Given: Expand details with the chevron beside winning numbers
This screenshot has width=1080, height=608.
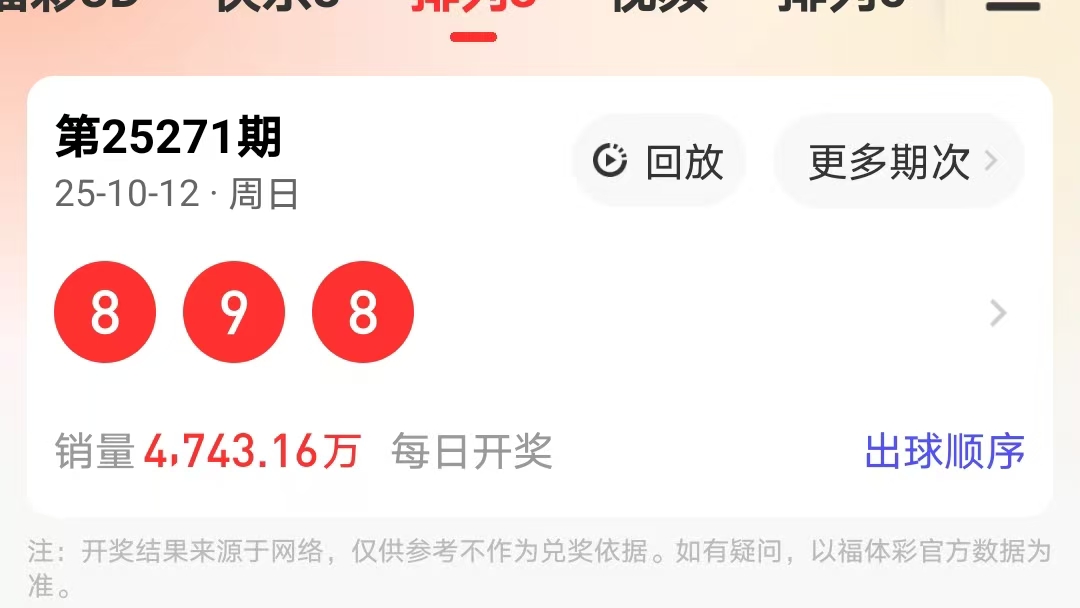Looking at the screenshot, I should (x=997, y=314).
